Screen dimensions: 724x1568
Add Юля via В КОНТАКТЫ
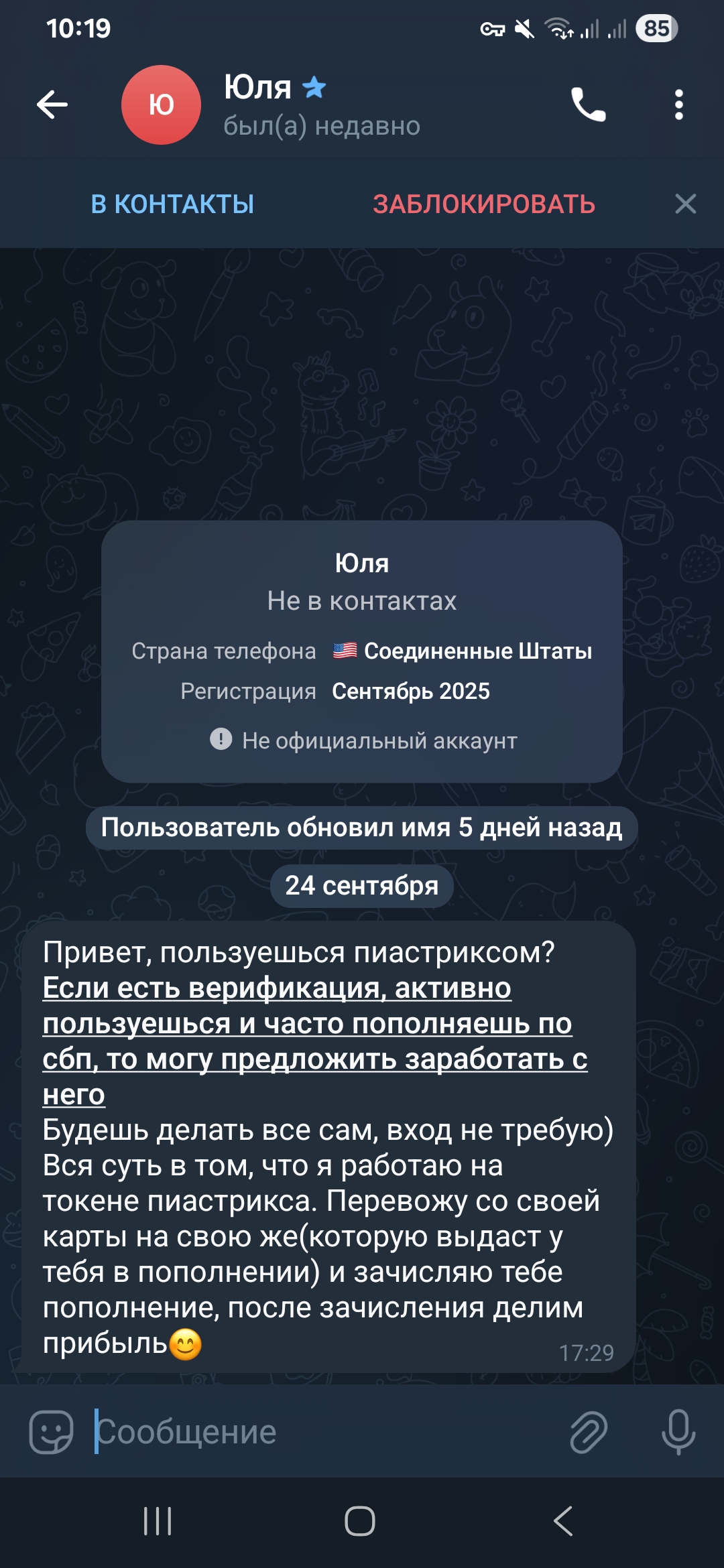pos(172,204)
